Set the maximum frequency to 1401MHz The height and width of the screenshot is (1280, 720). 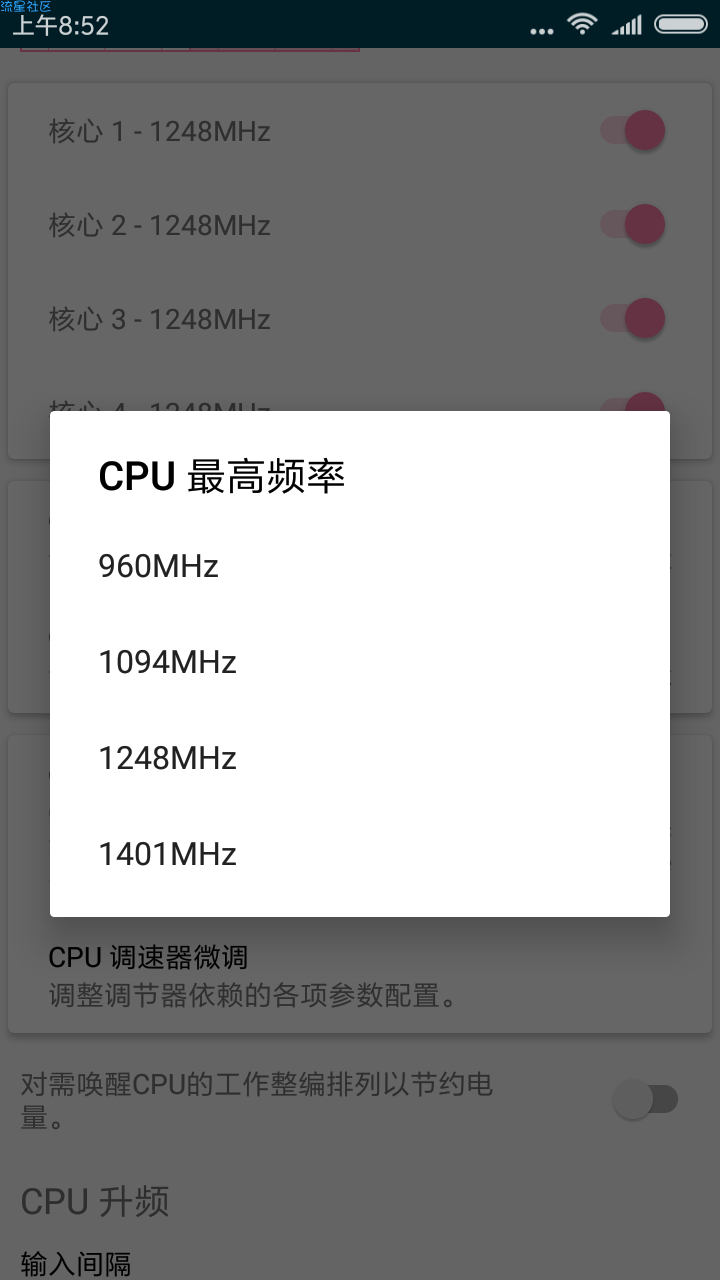[x=168, y=854]
